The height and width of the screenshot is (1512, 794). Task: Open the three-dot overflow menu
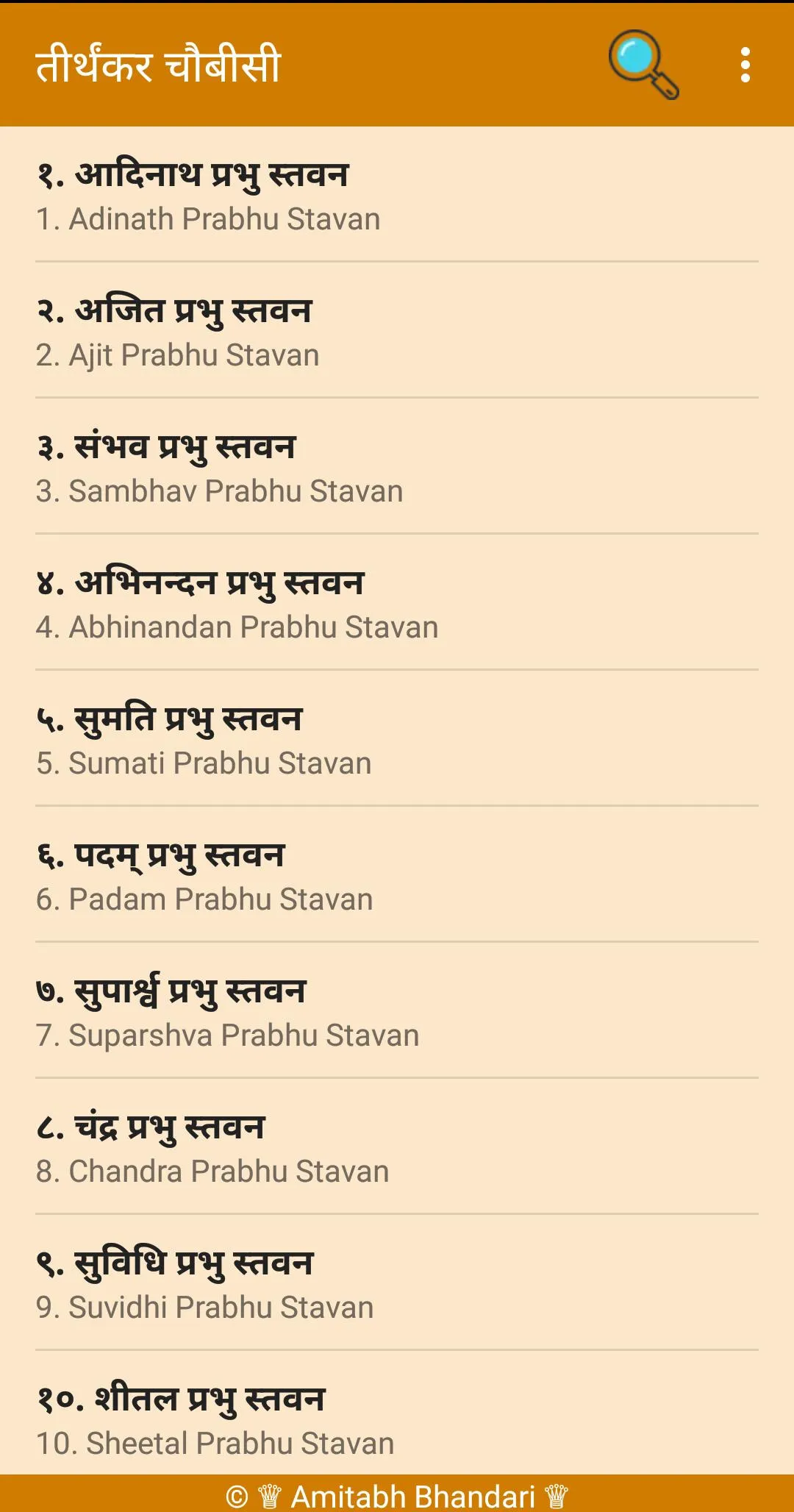(745, 65)
